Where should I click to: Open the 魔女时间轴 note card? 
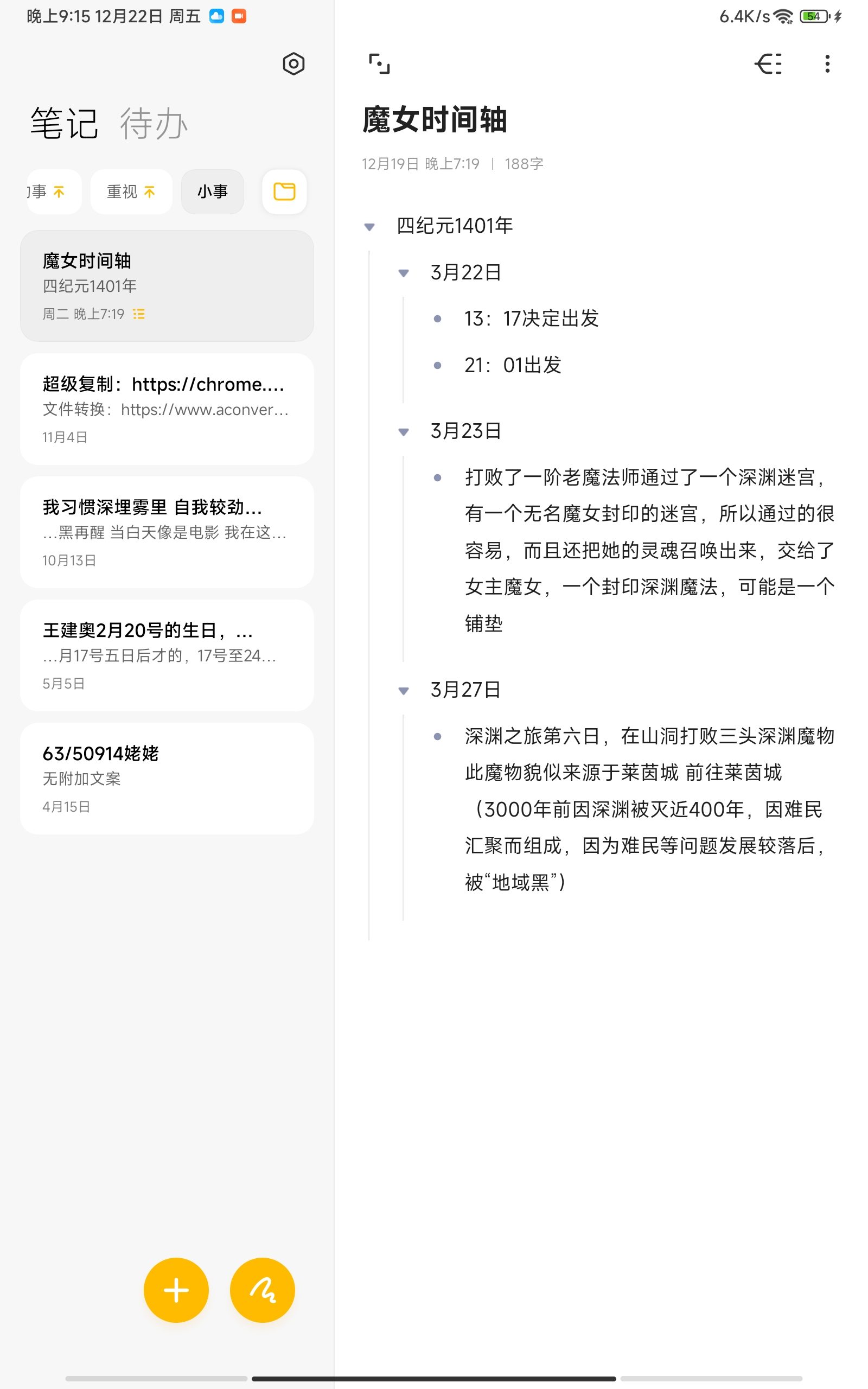coord(167,286)
